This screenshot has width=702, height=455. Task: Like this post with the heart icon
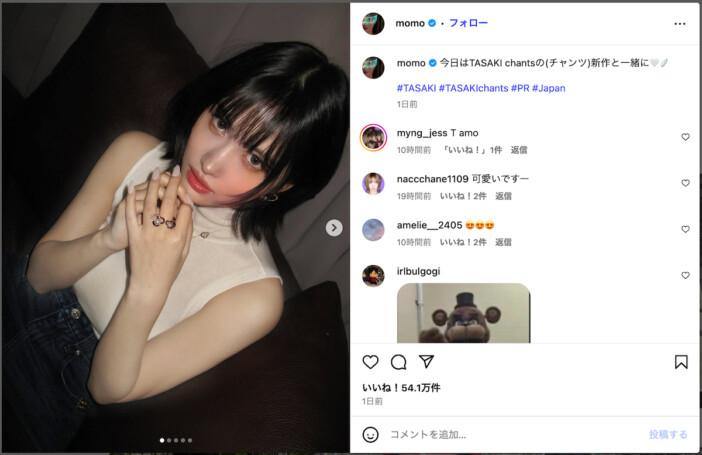pyautogui.click(x=370, y=362)
